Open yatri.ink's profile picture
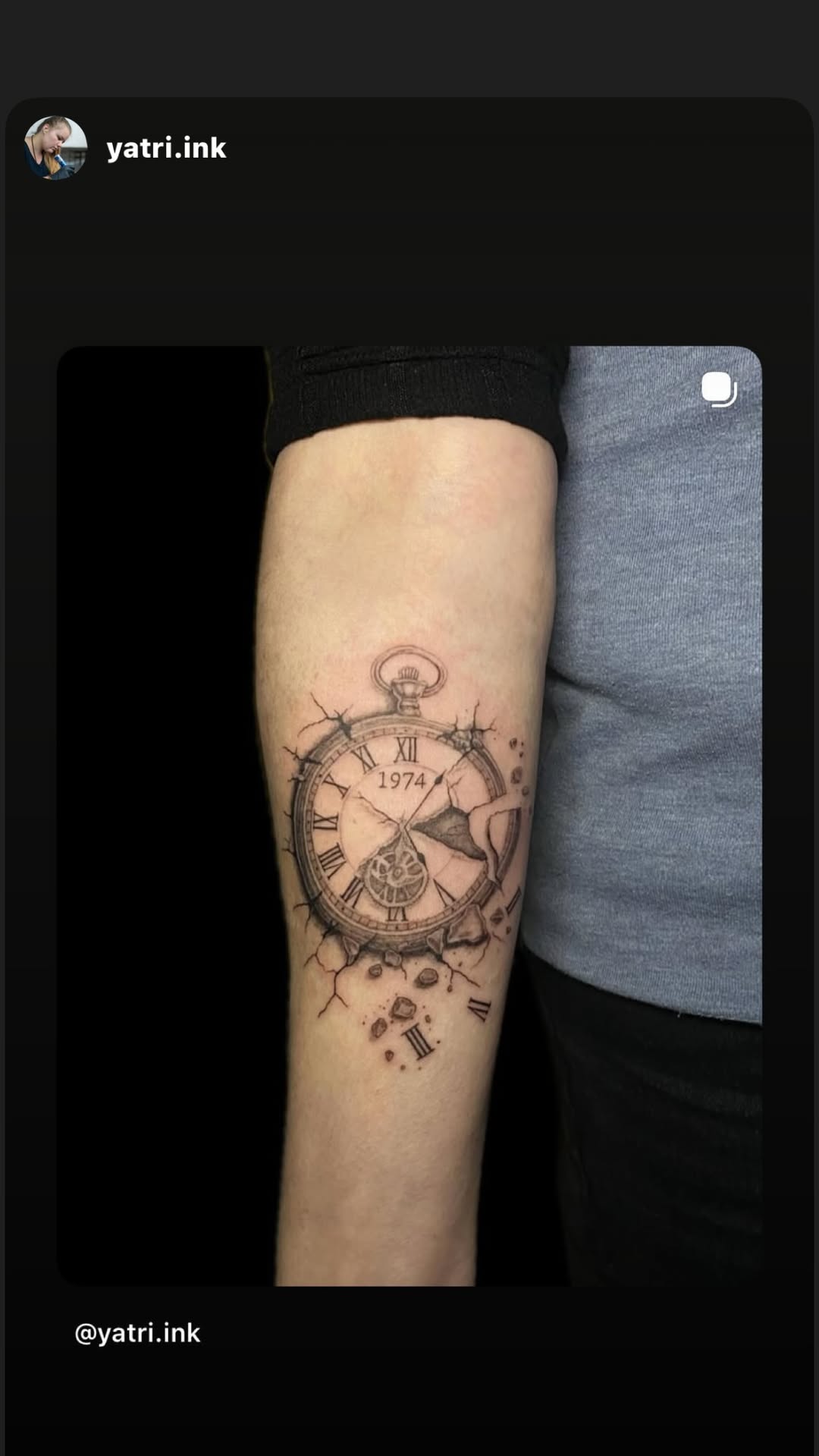819x1456 pixels. [55, 148]
